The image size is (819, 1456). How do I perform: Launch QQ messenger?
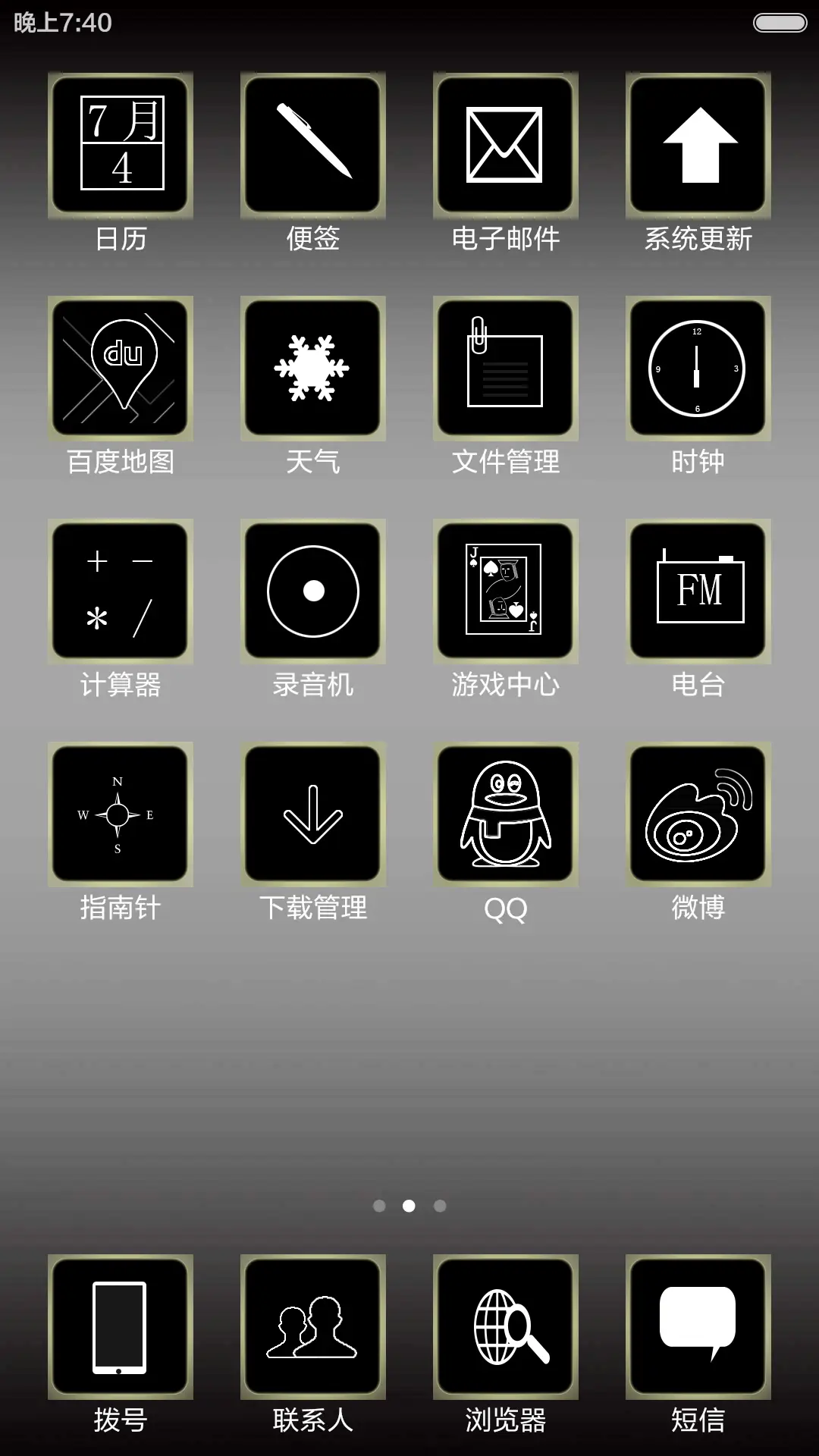click(505, 814)
